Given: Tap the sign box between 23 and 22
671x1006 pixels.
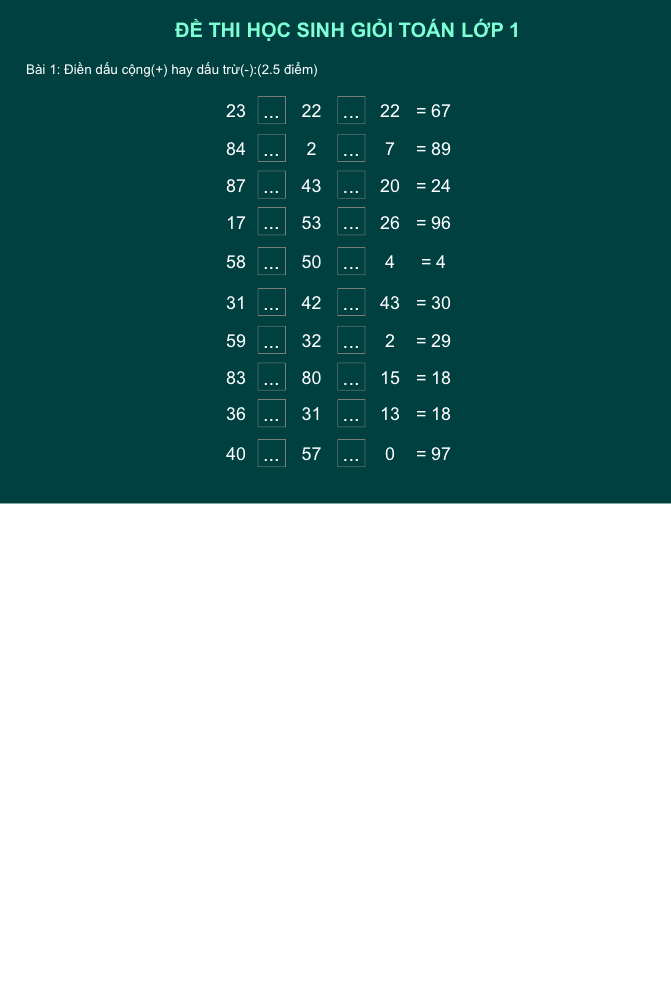Looking at the screenshot, I should pyautogui.click(x=272, y=111).
